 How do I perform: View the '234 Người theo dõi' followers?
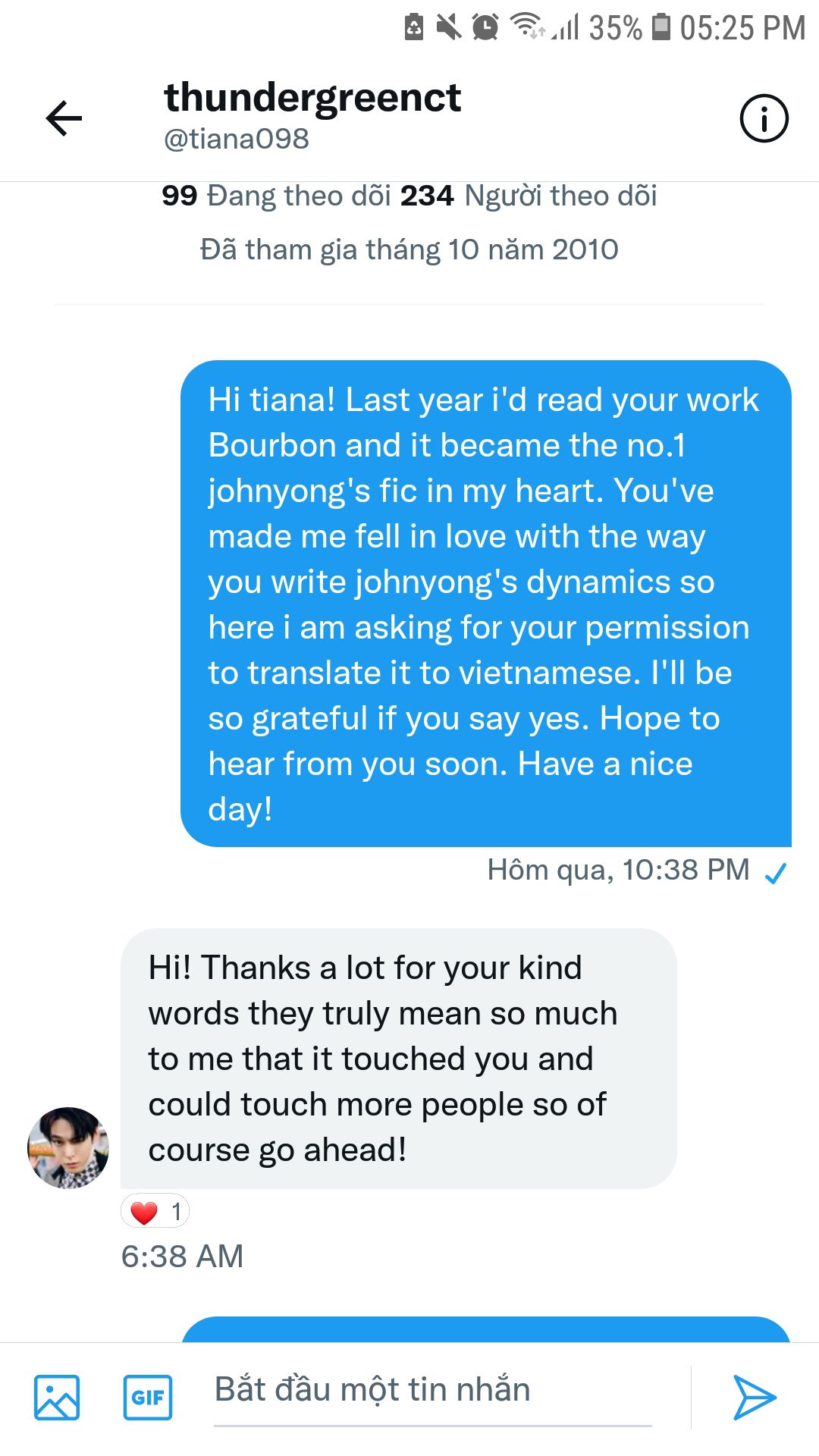(x=529, y=196)
